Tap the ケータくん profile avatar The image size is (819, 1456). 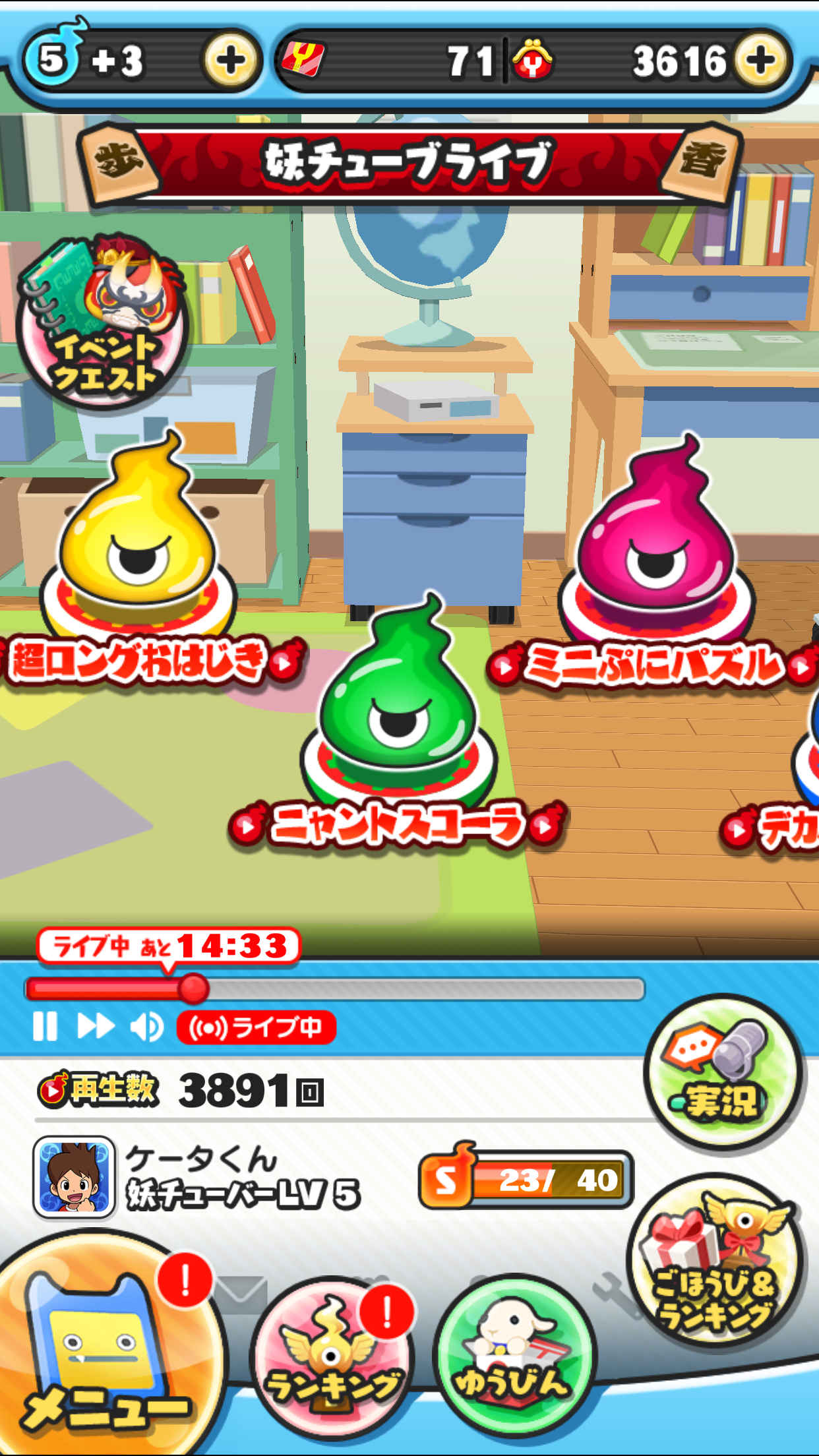click(74, 1177)
